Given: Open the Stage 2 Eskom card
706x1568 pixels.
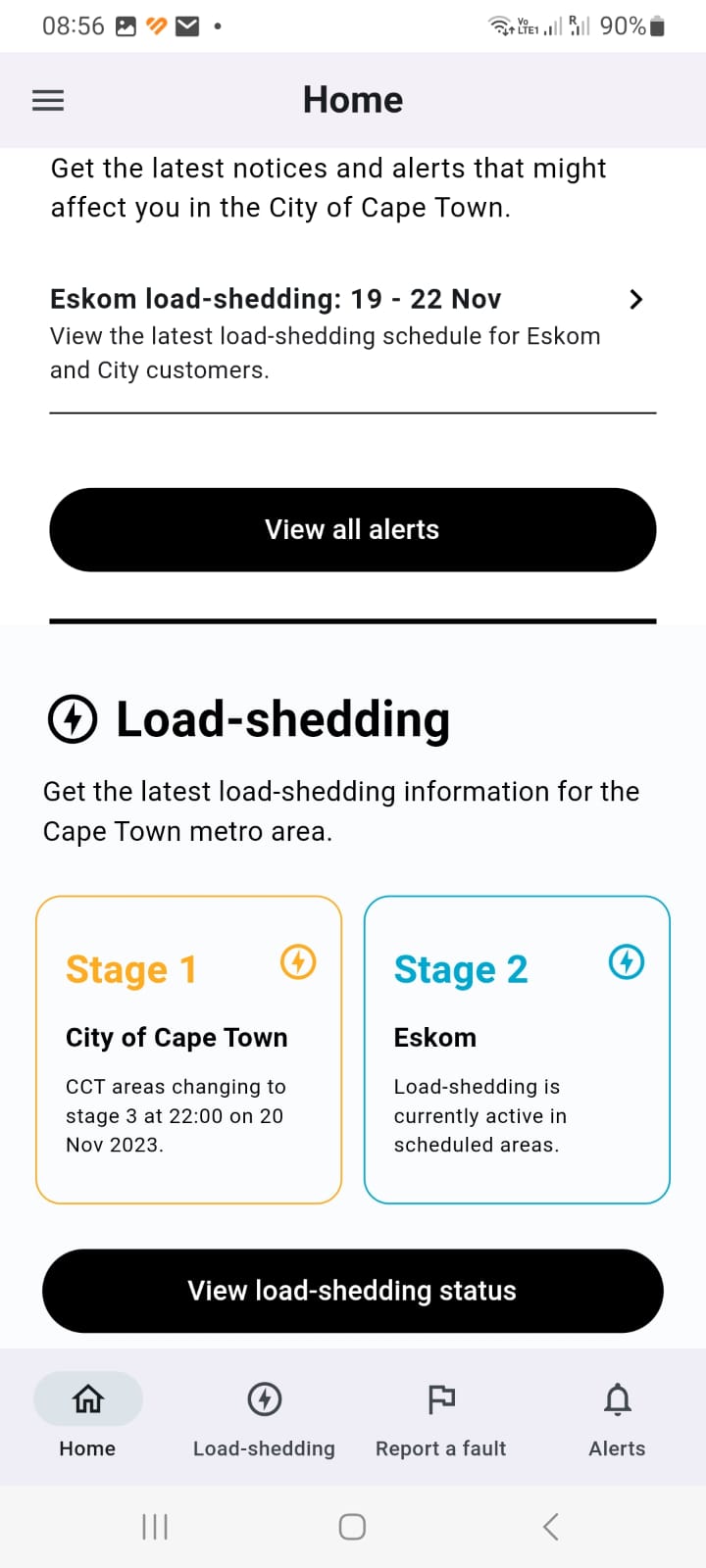Looking at the screenshot, I should click(517, 1050).
